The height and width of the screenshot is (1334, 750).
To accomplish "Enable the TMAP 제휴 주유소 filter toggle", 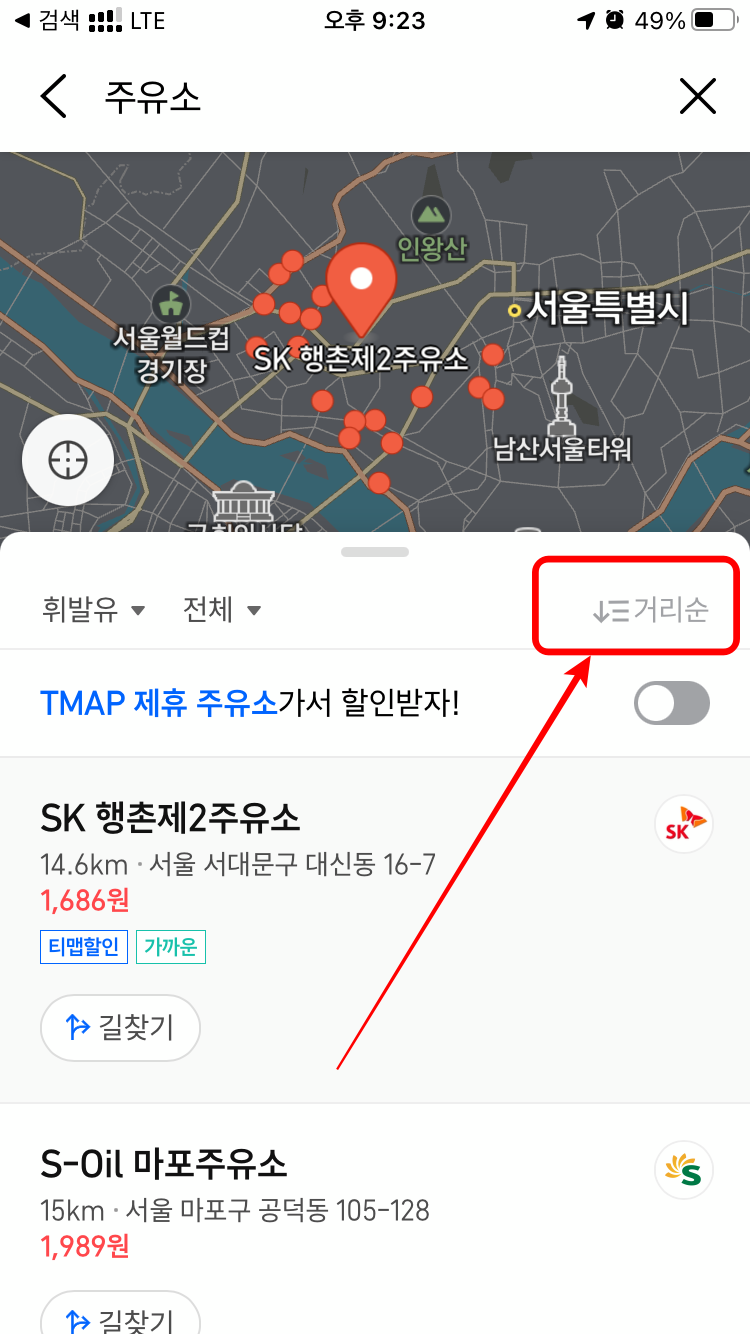I will (671, 703).
